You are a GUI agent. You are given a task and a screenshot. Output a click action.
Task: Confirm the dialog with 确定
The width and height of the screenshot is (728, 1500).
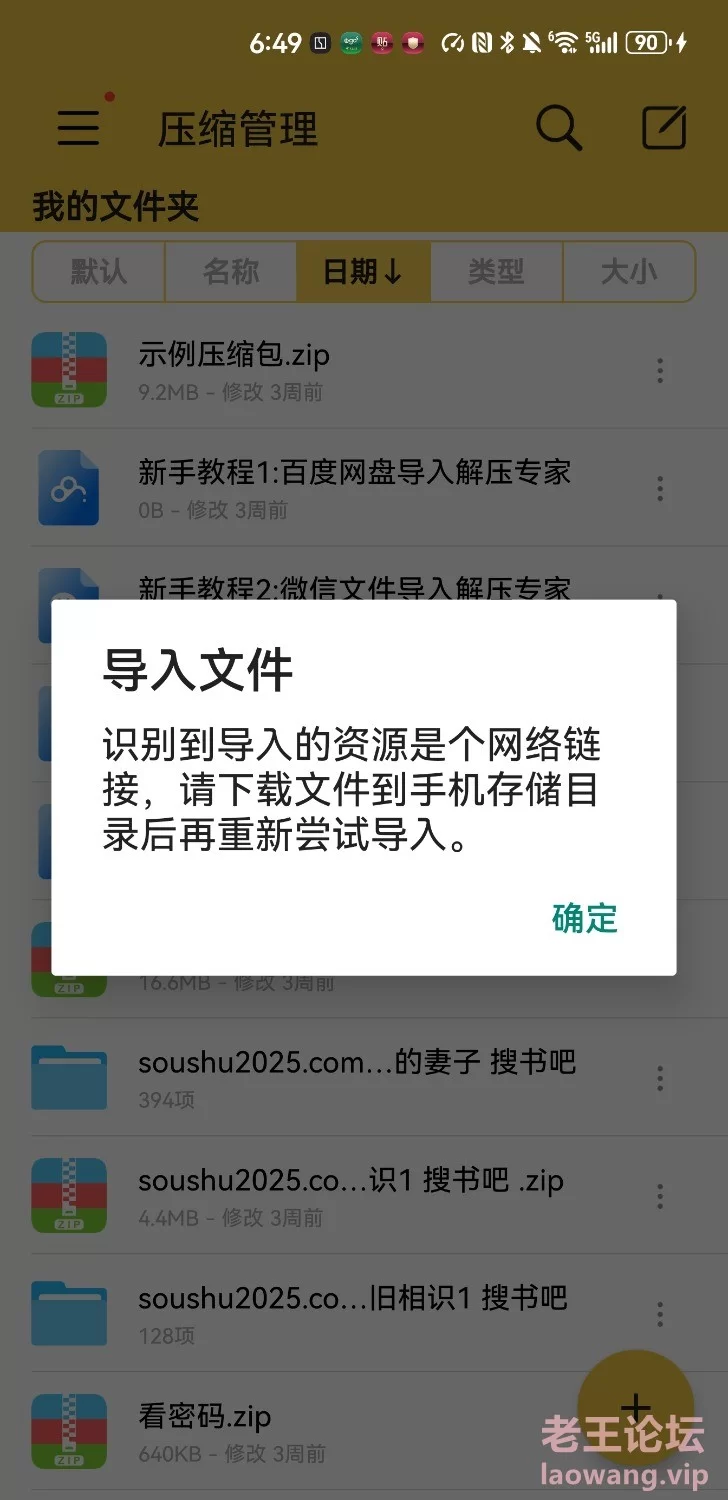(x=585, y=918)
